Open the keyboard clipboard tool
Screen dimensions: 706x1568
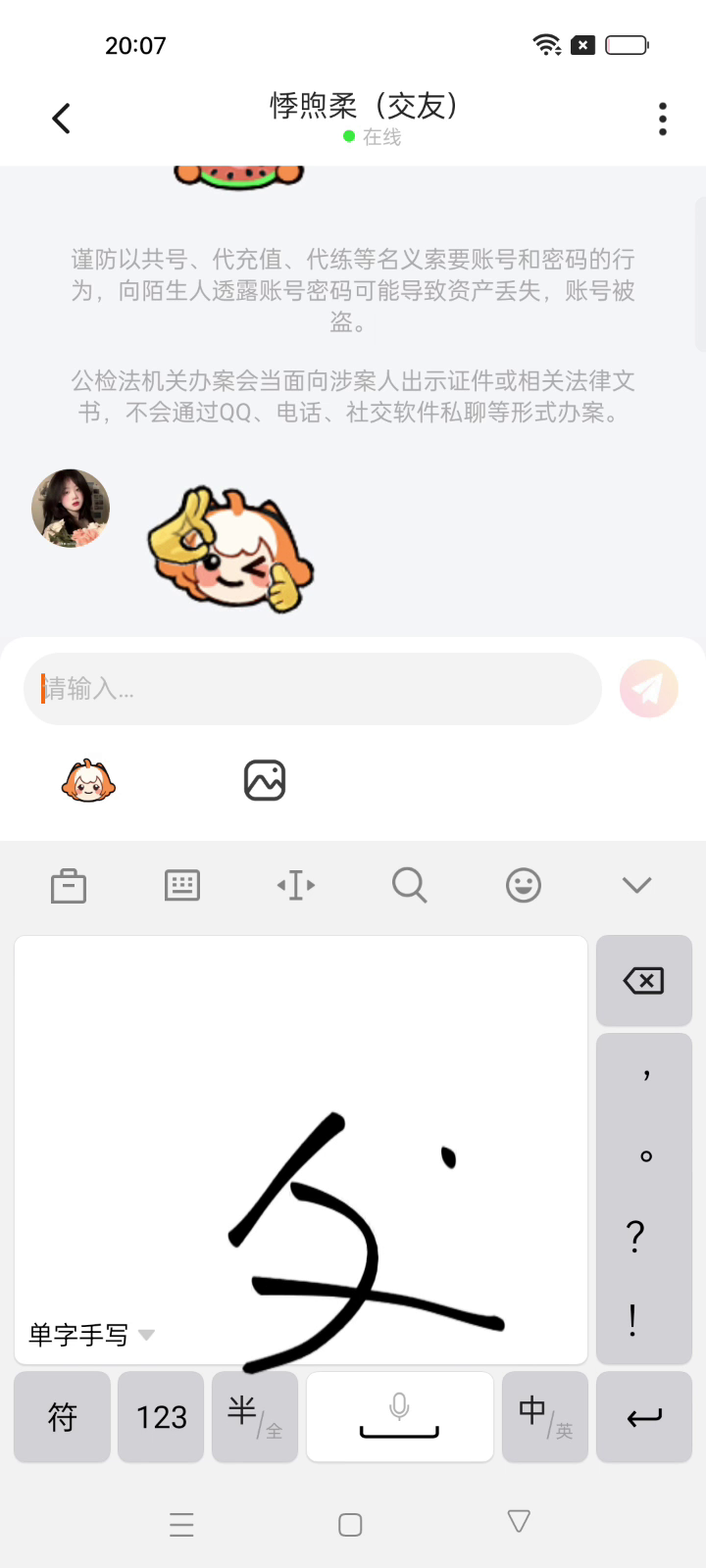tap(69, 886)
